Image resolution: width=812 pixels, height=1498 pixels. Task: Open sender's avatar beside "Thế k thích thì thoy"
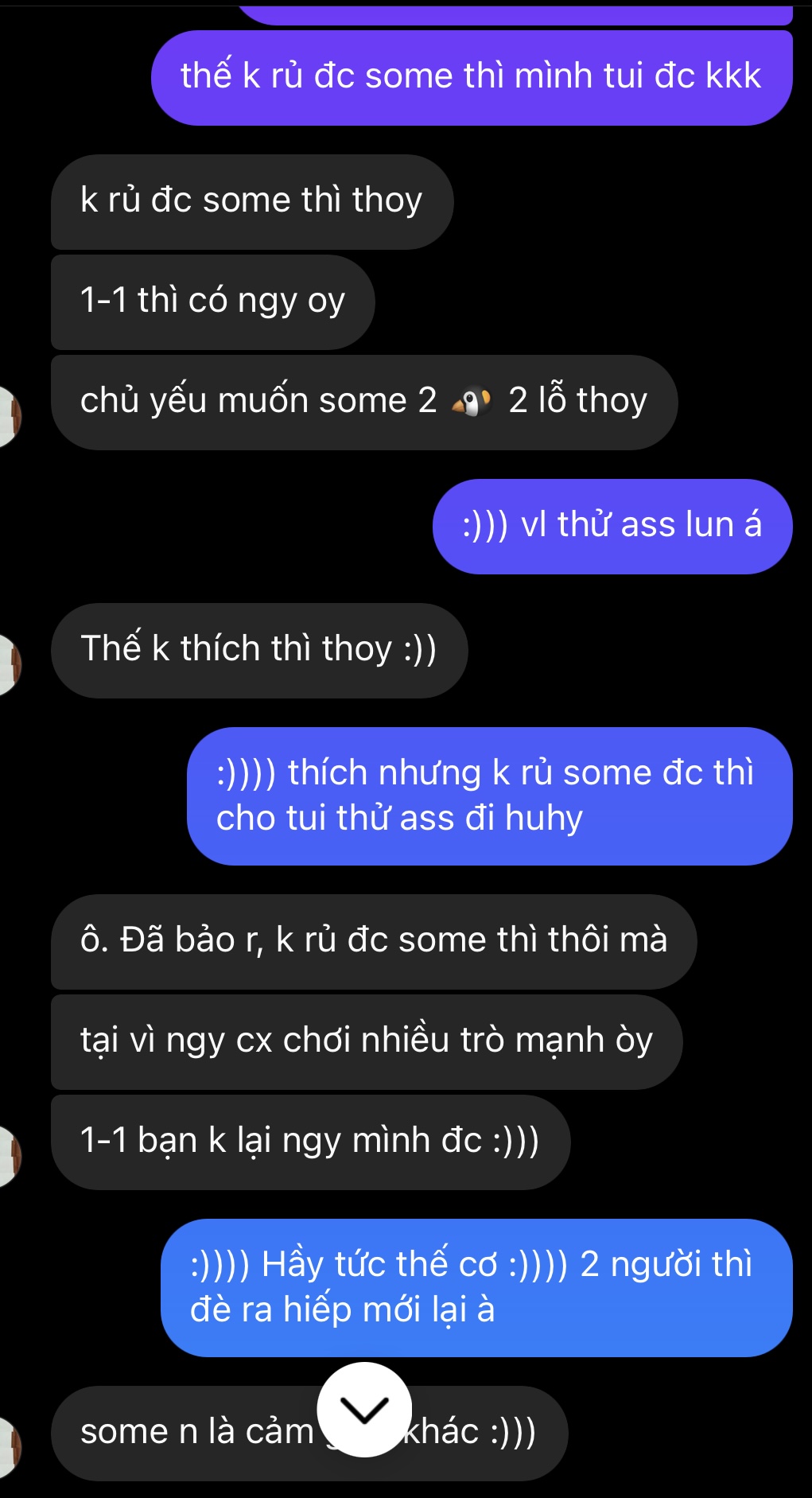(x=8, y=665)
